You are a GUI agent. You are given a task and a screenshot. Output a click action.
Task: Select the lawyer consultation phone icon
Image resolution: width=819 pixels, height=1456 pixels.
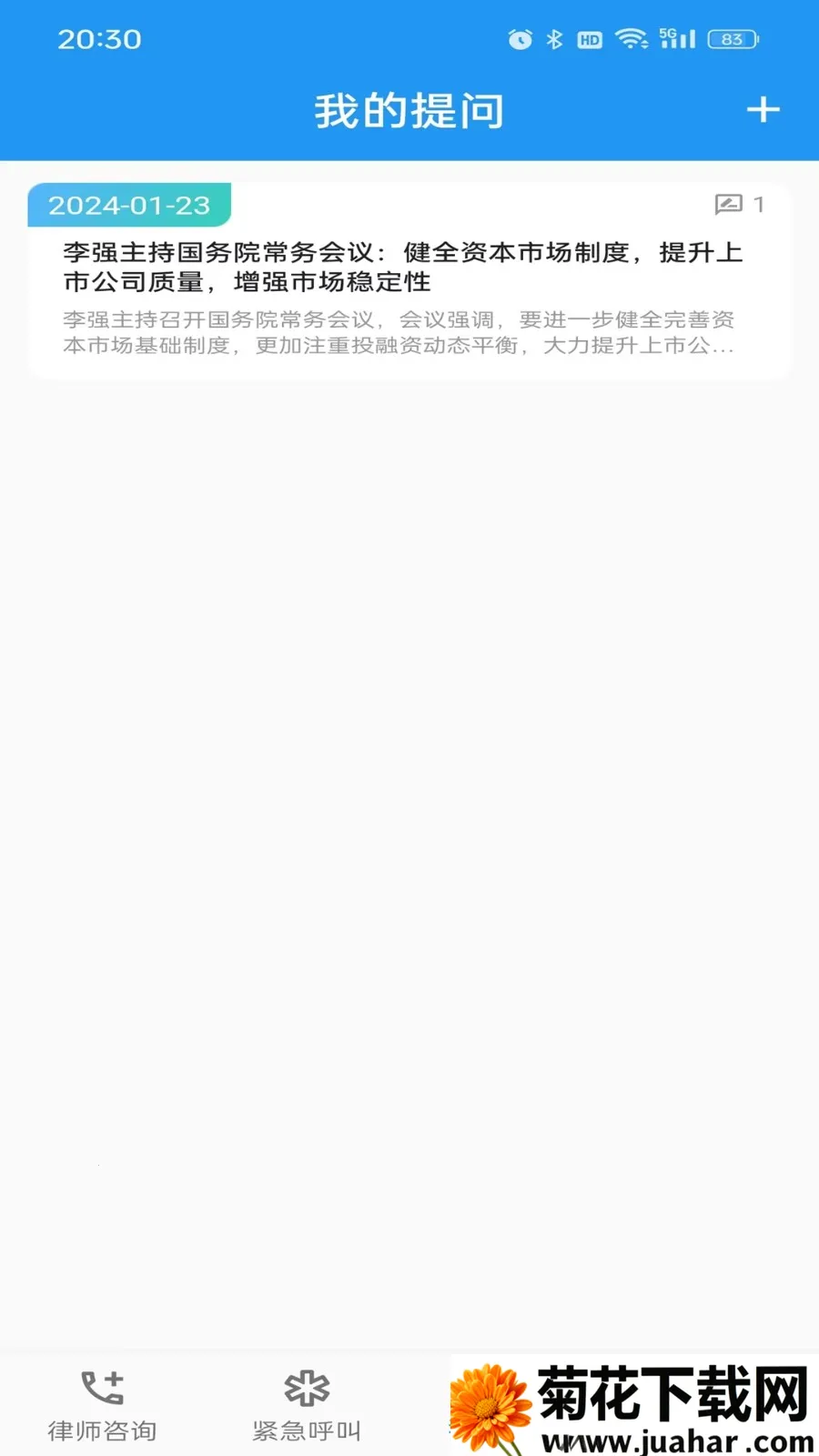pyautogui.click(x=100, y=1388)
